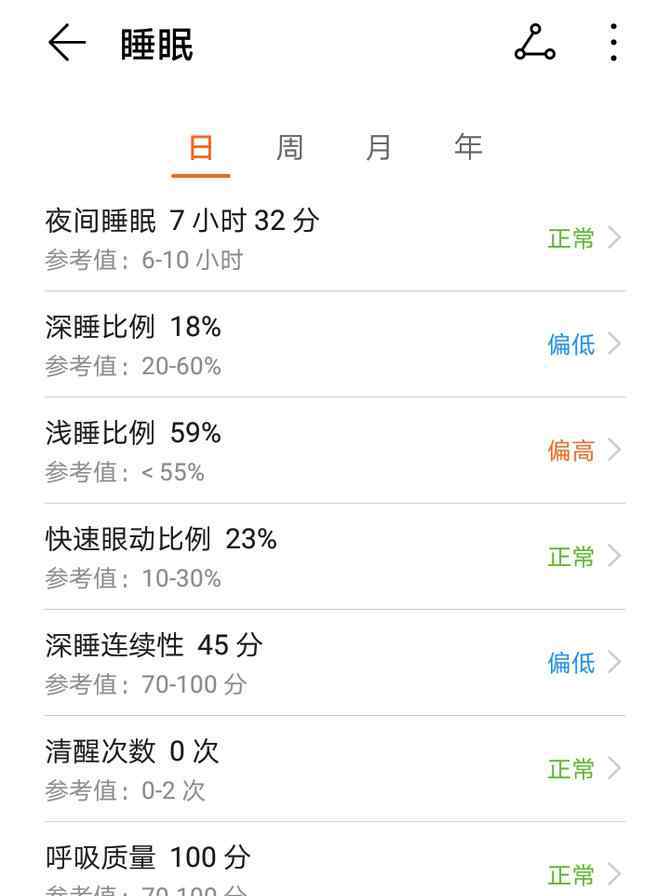The height and width of the screenshot is (896, 670).
Task: Switch to the 周 tab
Action: pos(289,148)
